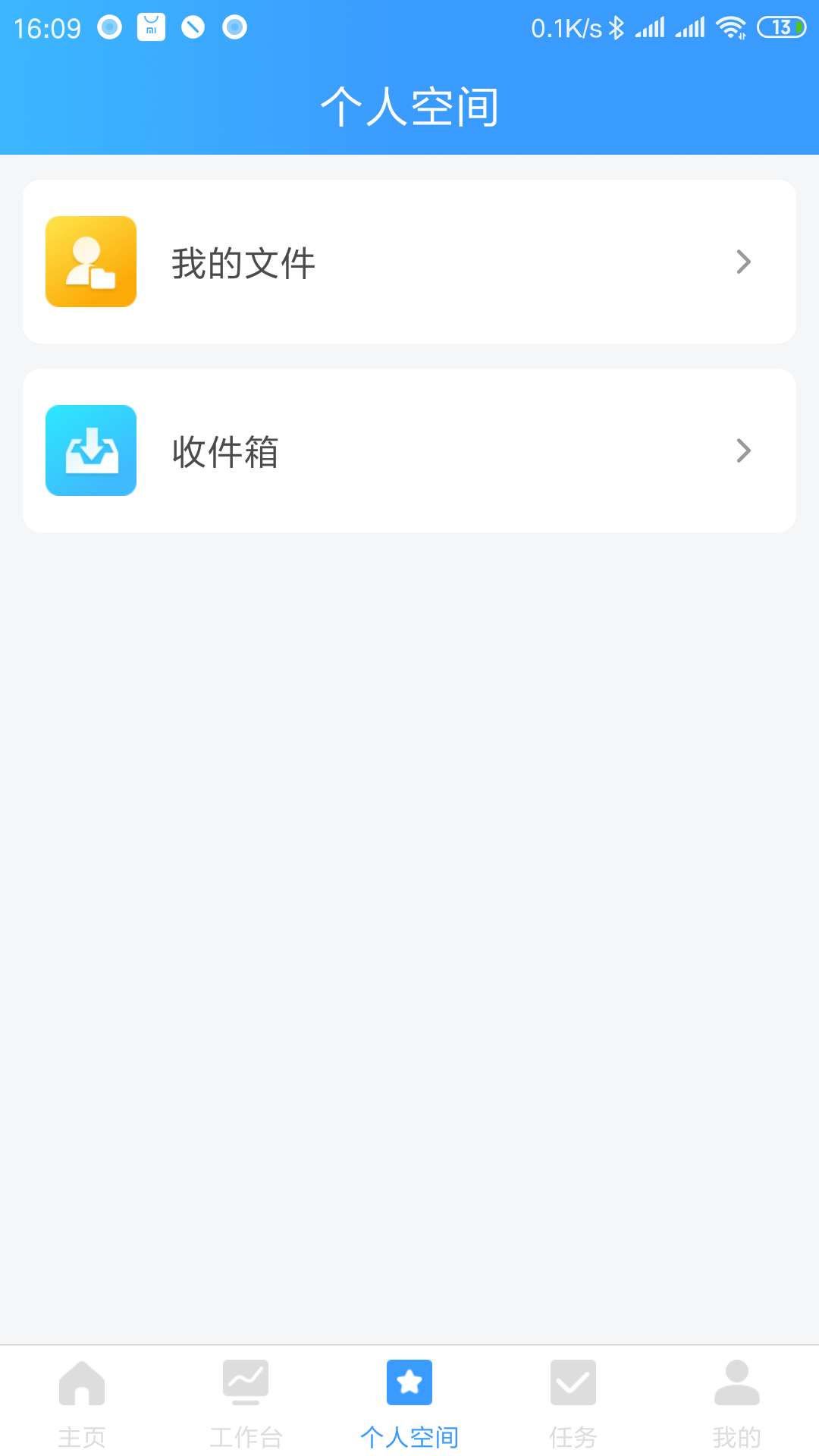The width and height of the screenshot is (819, 1456).
Task: Open 我的文件 card
Action: pos(409,262)
